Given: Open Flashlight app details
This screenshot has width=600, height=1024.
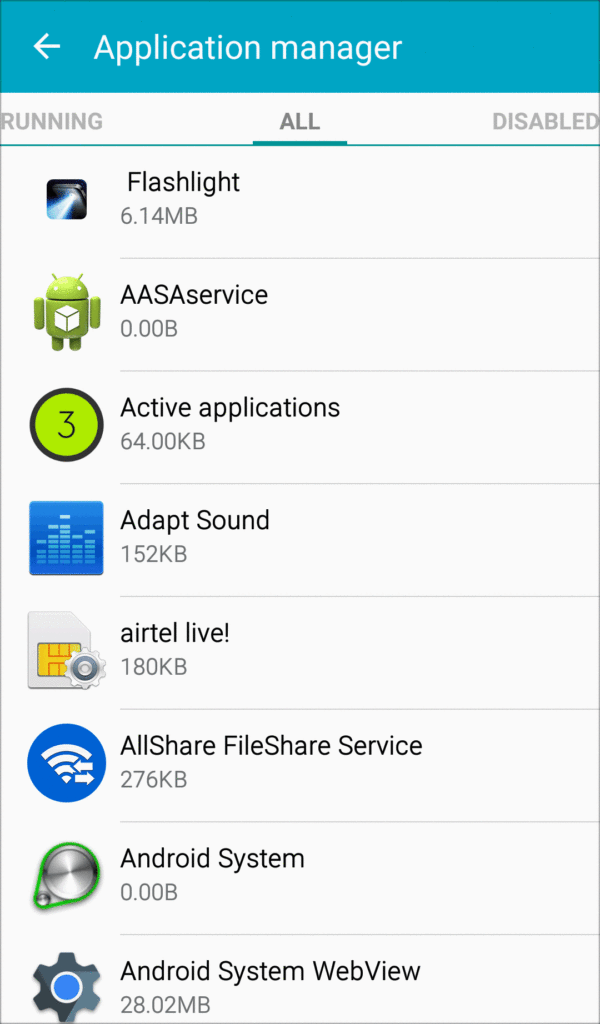Looking at the screenshot, I should [x=300, y=202].
